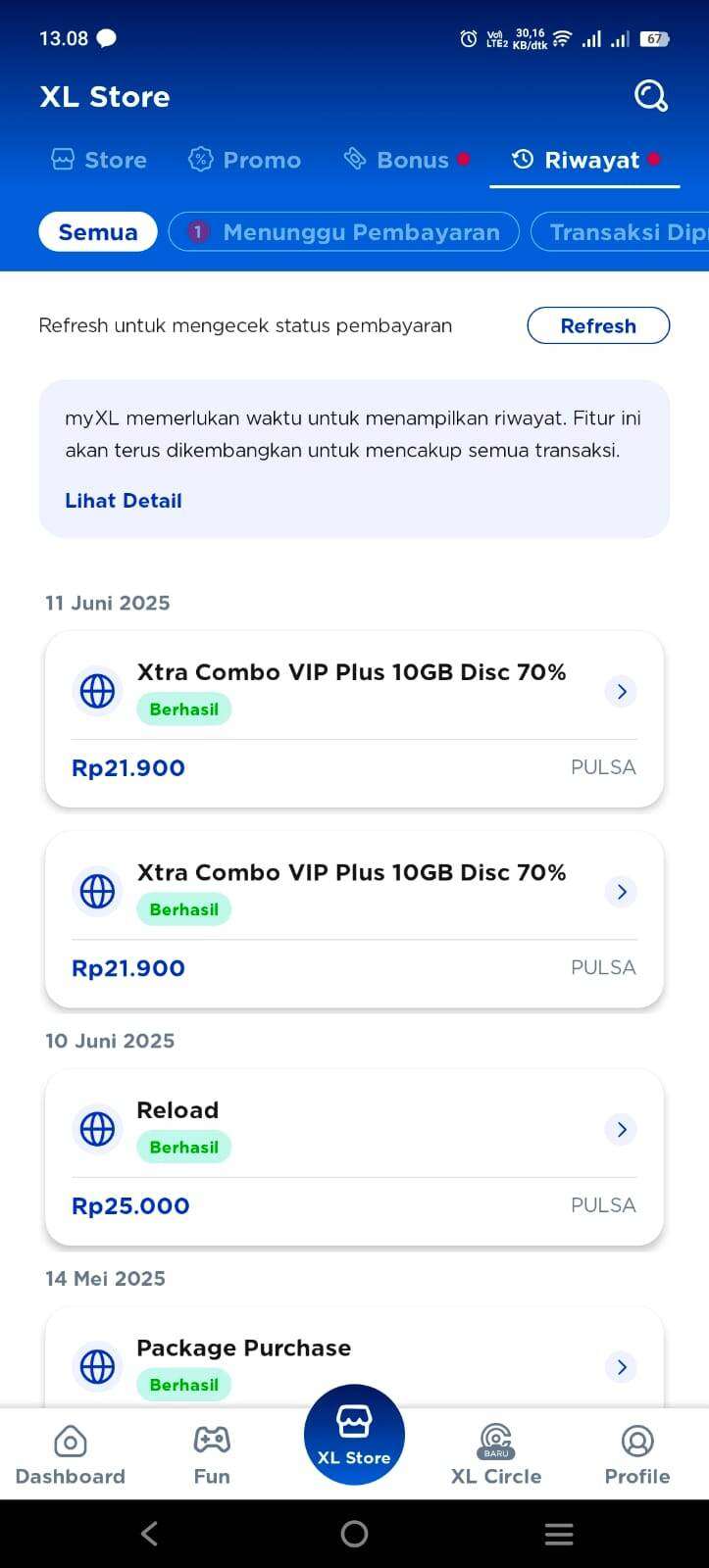The image size is (709, 1568).
Task: Open XL Circle
Action: click(496, 1455)
